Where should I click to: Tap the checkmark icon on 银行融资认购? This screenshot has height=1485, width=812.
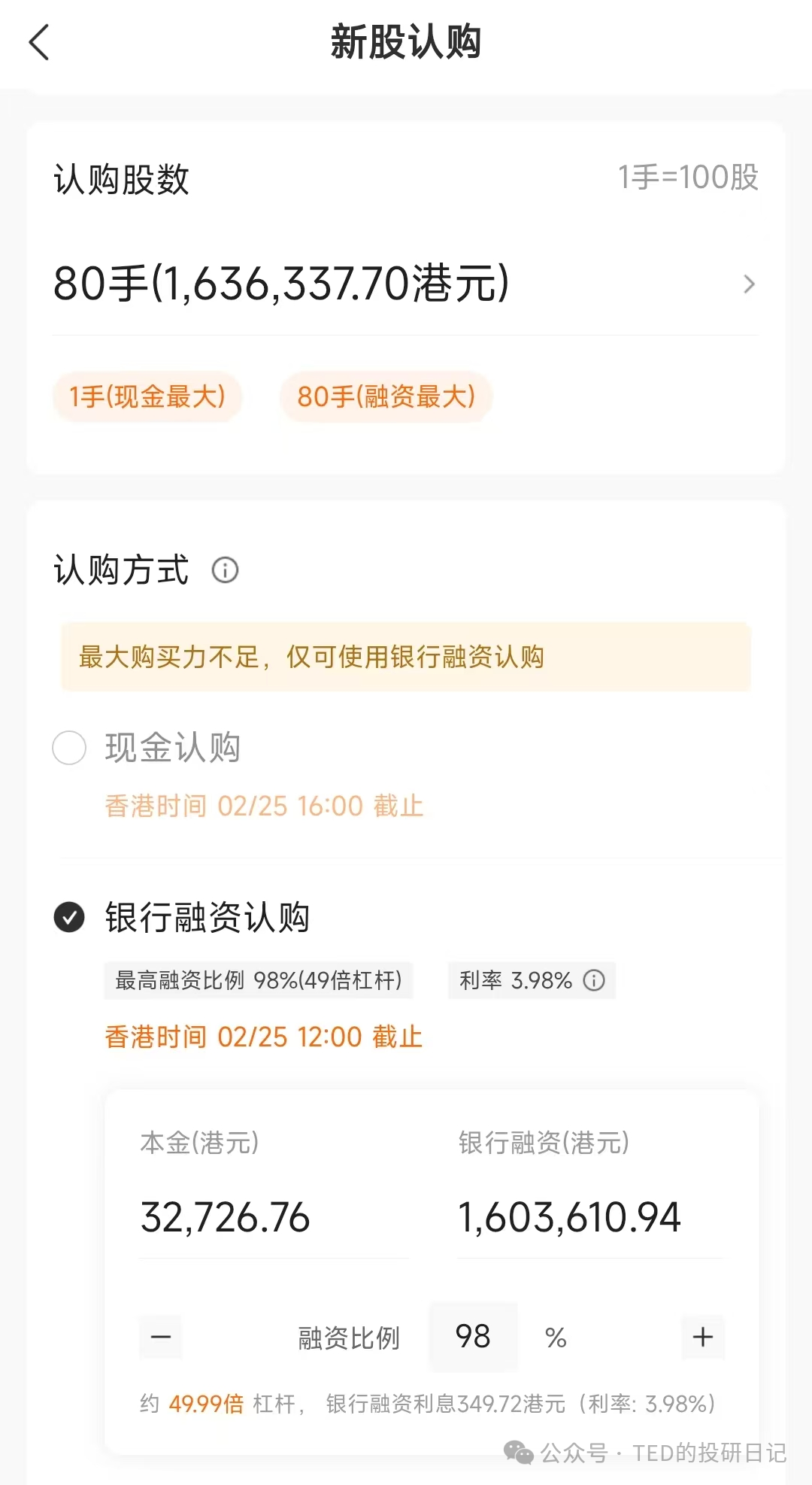(x=69, y=918)
